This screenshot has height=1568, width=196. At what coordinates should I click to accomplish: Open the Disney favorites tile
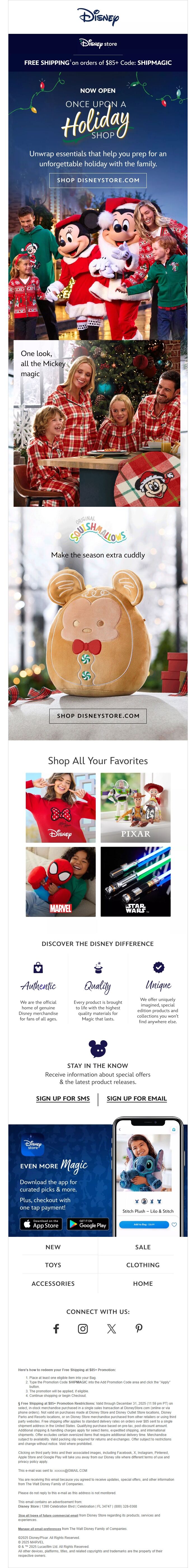tap(60, 807)
